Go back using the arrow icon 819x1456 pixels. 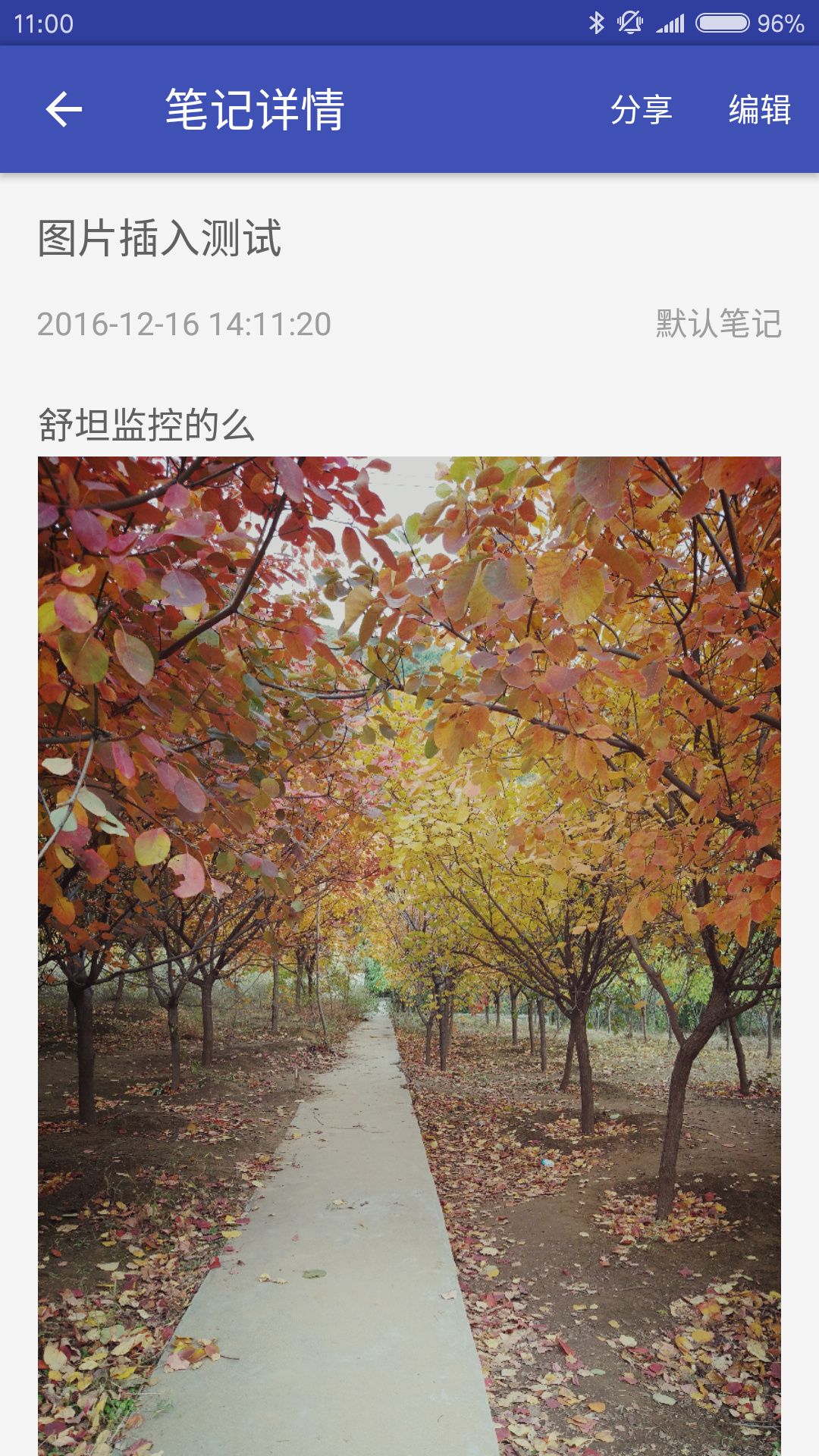64,109
